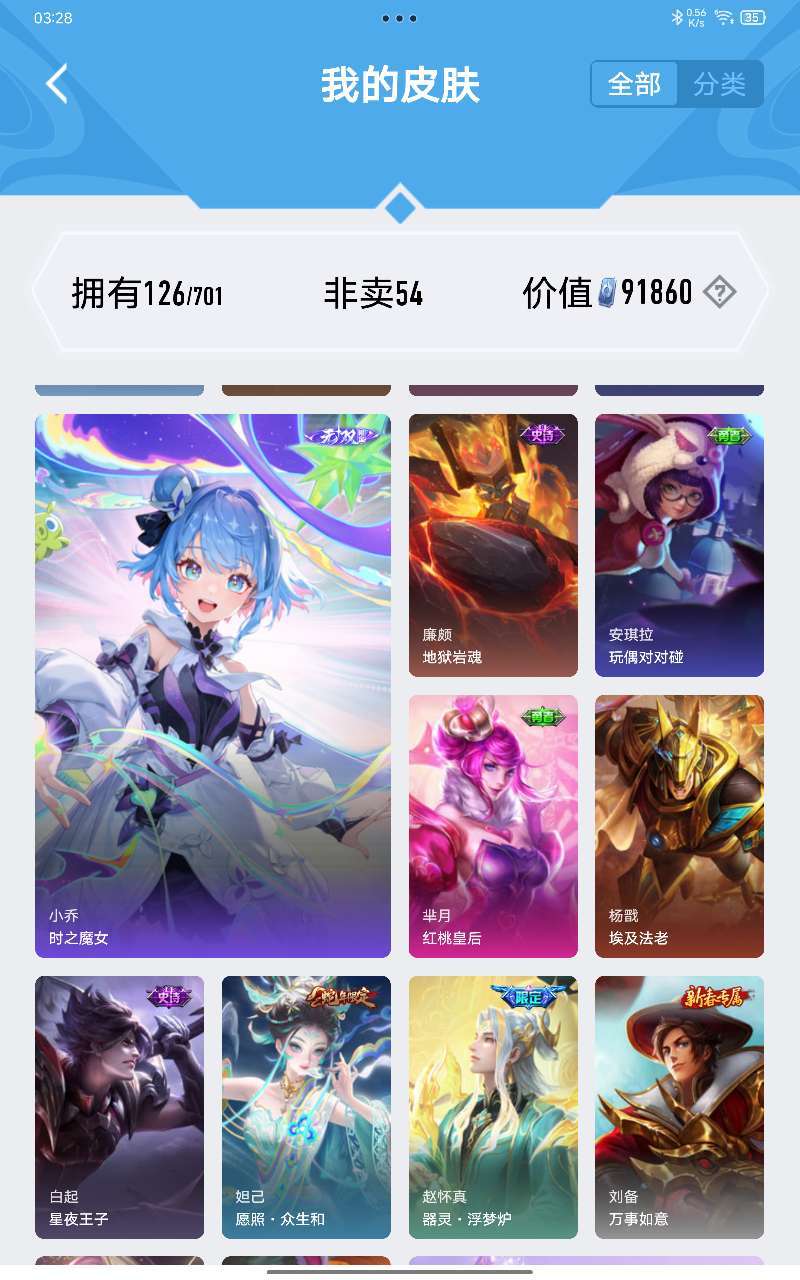View the 芈月 红桃皇后 skin

(x=493, y=827)
